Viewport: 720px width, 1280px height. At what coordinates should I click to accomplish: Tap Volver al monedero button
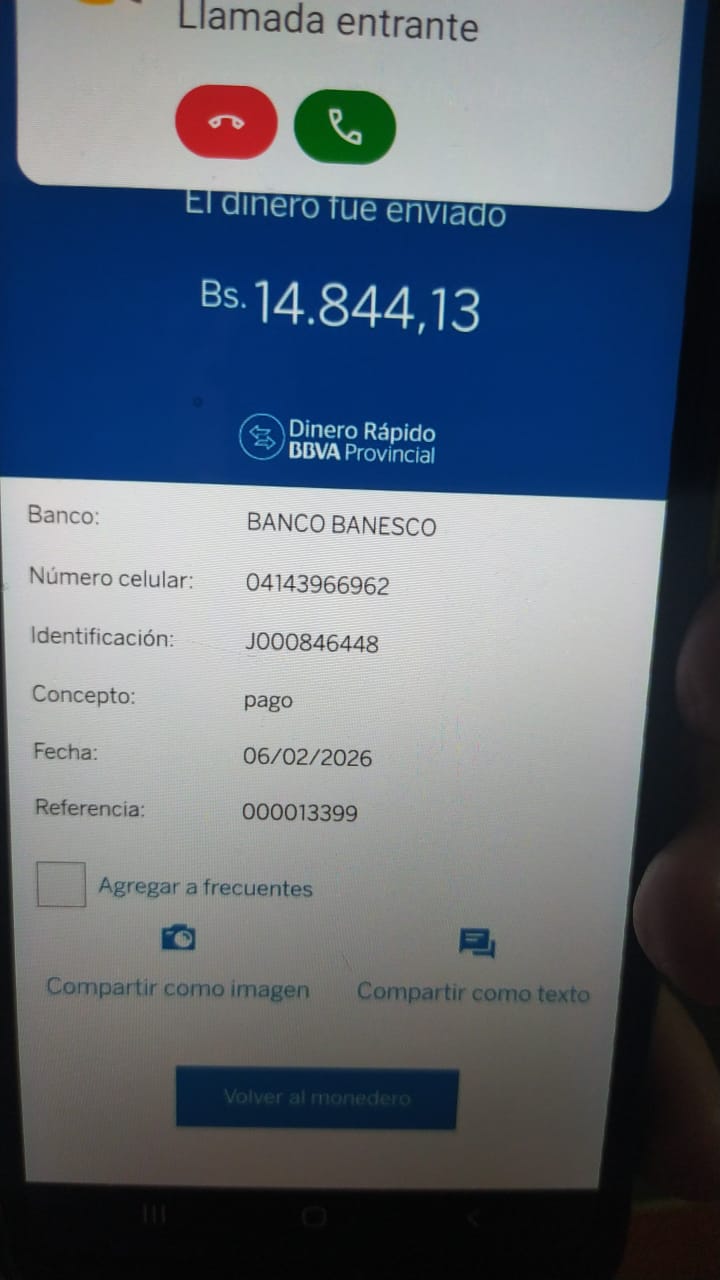[x=317, y=1098]
